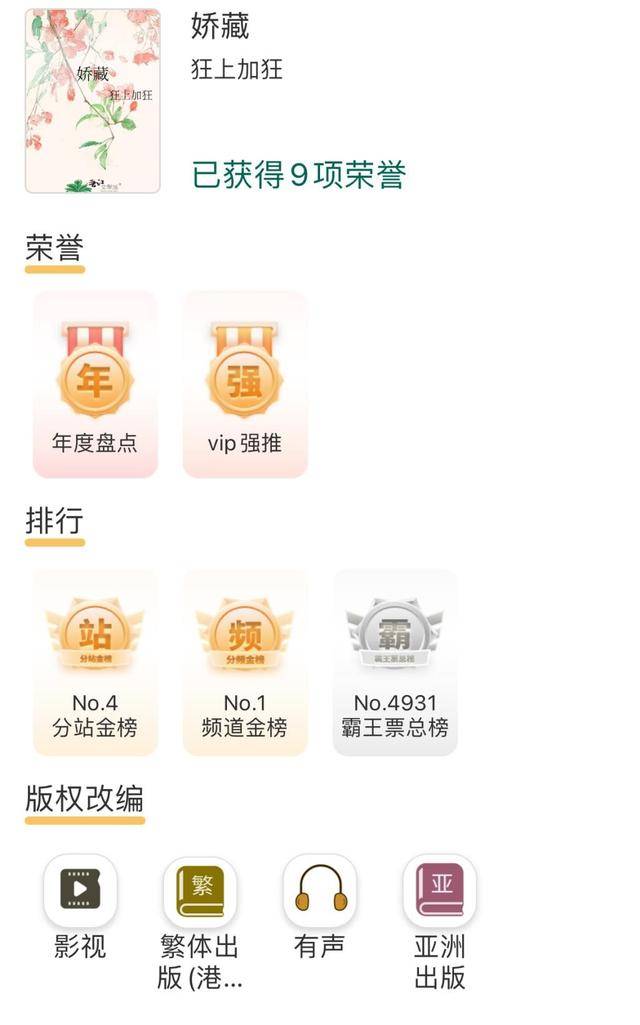View the 频道金榜 No.1 ranking card
640x1025 pixels.
point(245,662)
